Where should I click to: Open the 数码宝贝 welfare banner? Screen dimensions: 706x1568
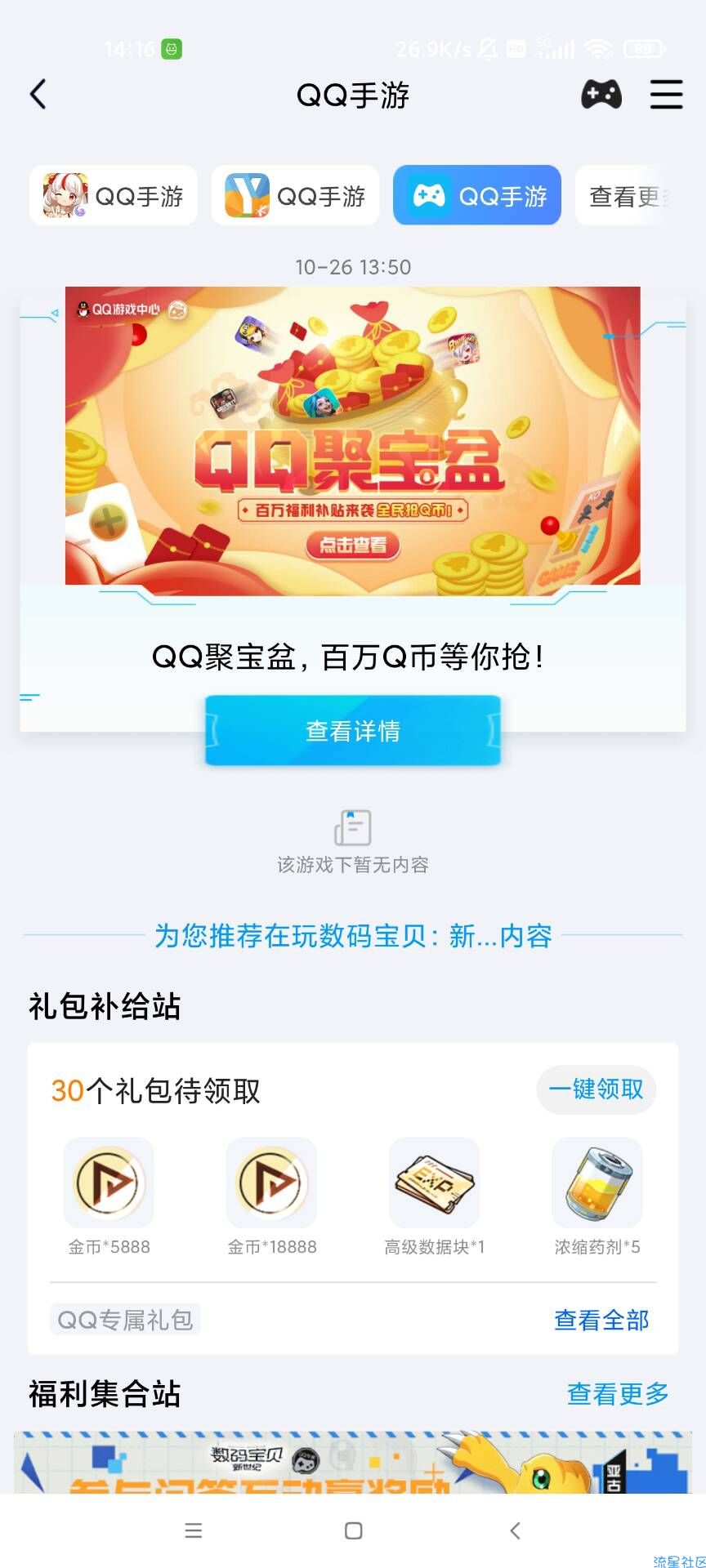point(353,1463)
